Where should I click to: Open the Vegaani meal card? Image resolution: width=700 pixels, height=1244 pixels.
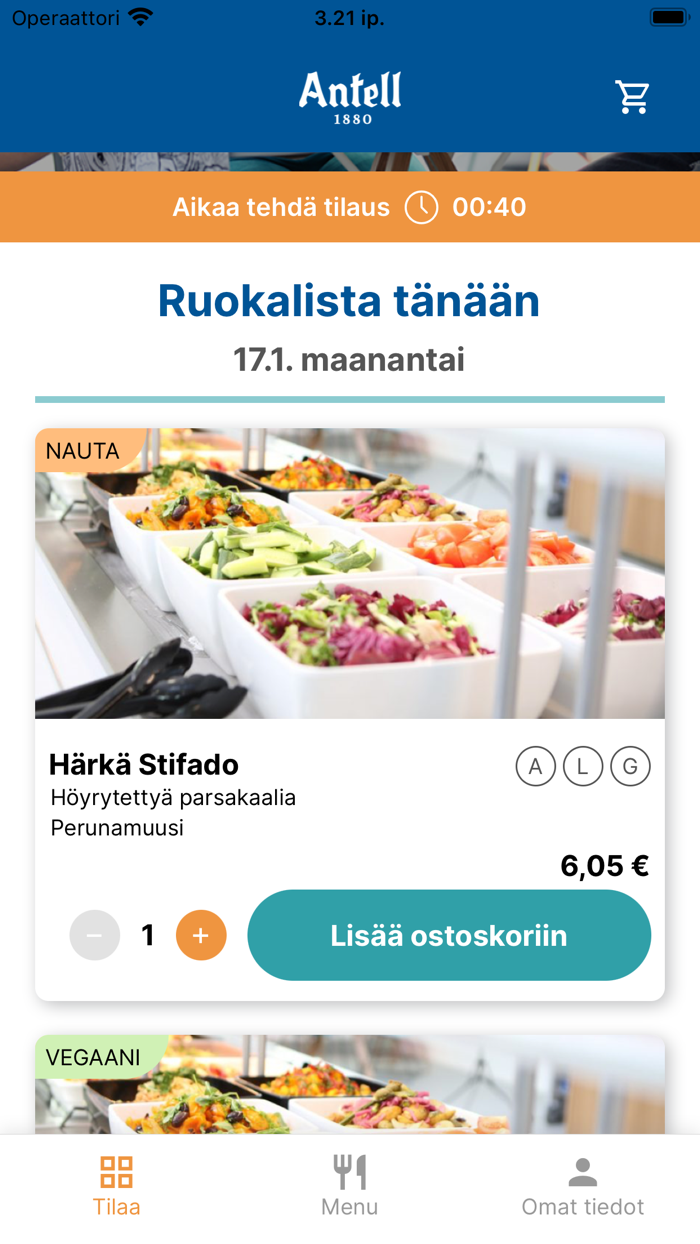pyautogui.click(x=350, y=1084)
